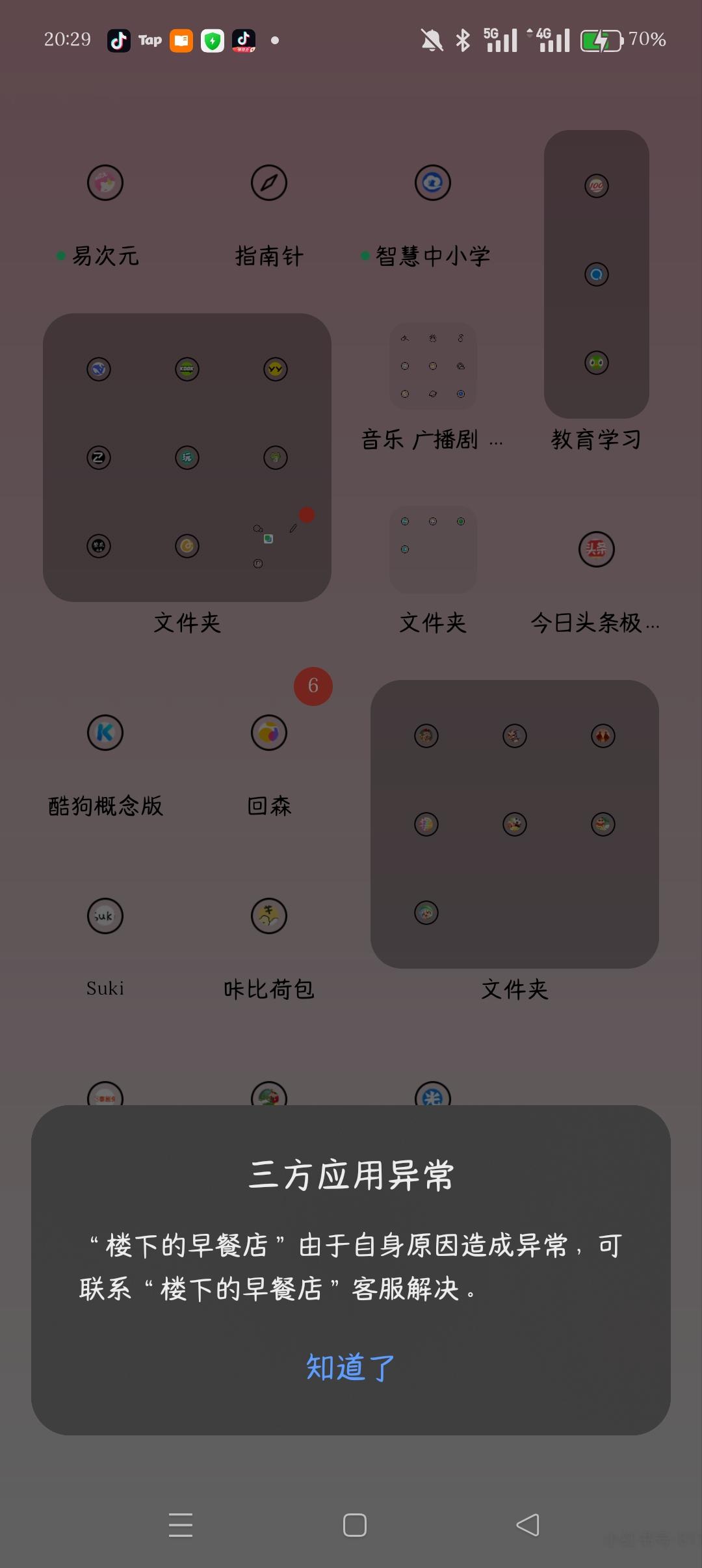The width and height of the screenshot is (702, 1568).
Task: Open Duolingo inside 教育学习 folder
Action: click(597, 364)
